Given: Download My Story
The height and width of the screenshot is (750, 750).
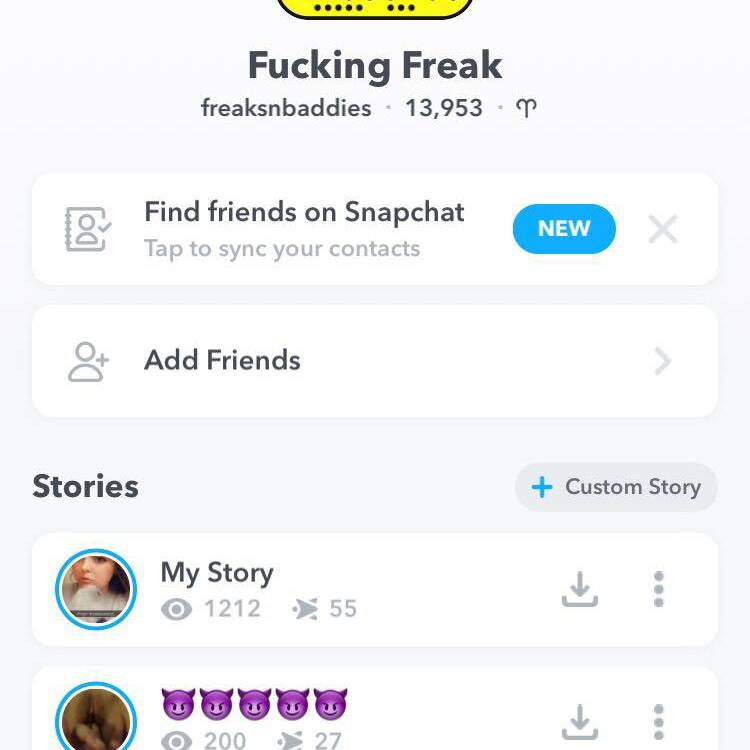Looking at the screenshot, I should pos(579,589).
